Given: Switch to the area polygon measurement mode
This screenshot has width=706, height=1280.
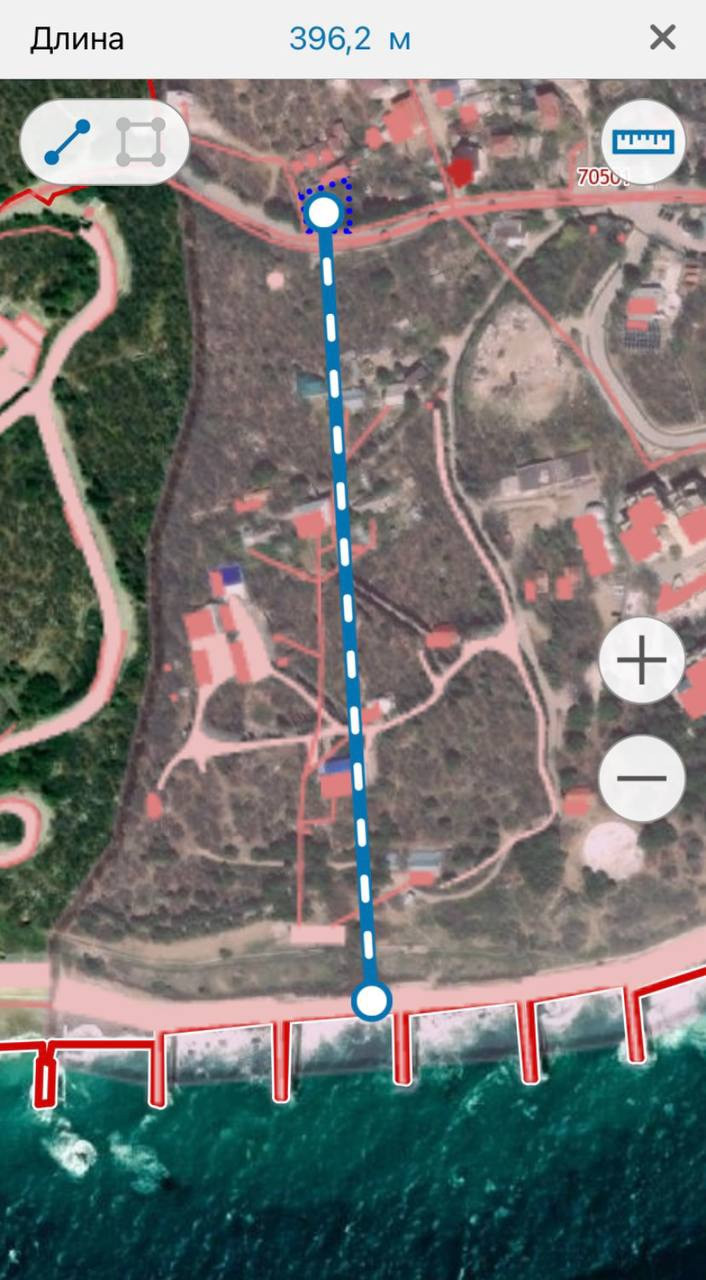Looking at the screenshot, I should pos(141,142).
